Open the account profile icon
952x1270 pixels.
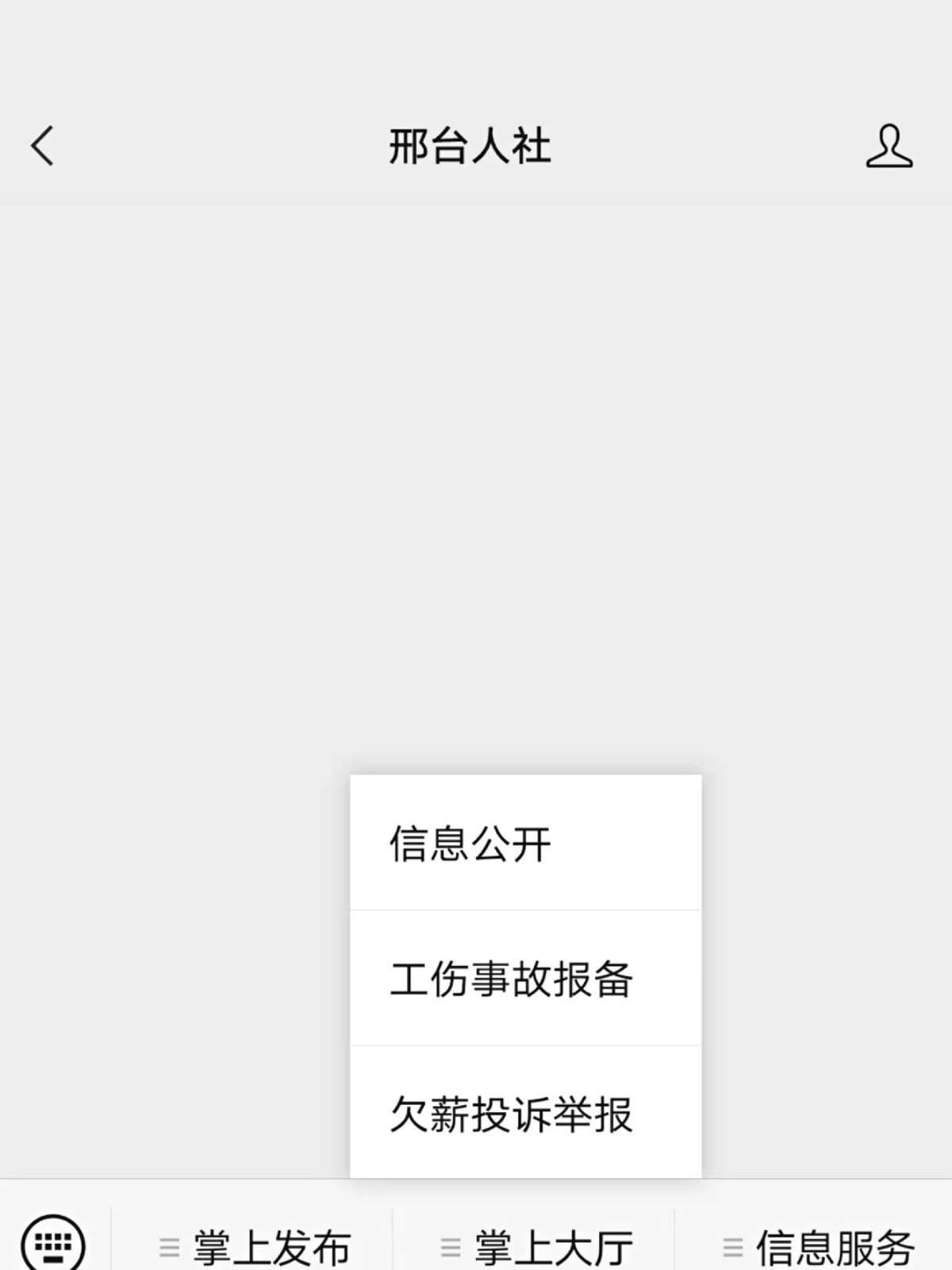889,146
